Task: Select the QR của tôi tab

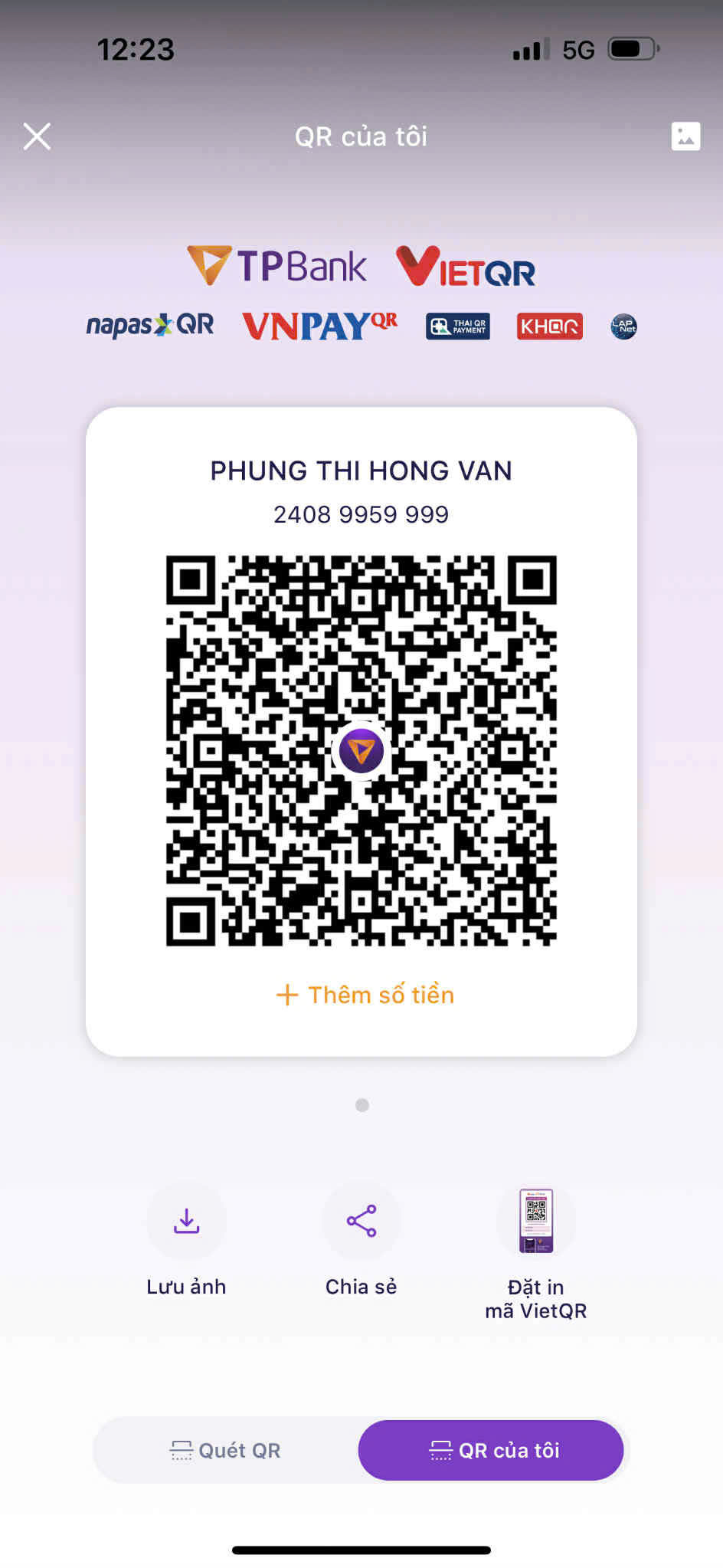Action: pyautogui.click(x=492, y=1450)
